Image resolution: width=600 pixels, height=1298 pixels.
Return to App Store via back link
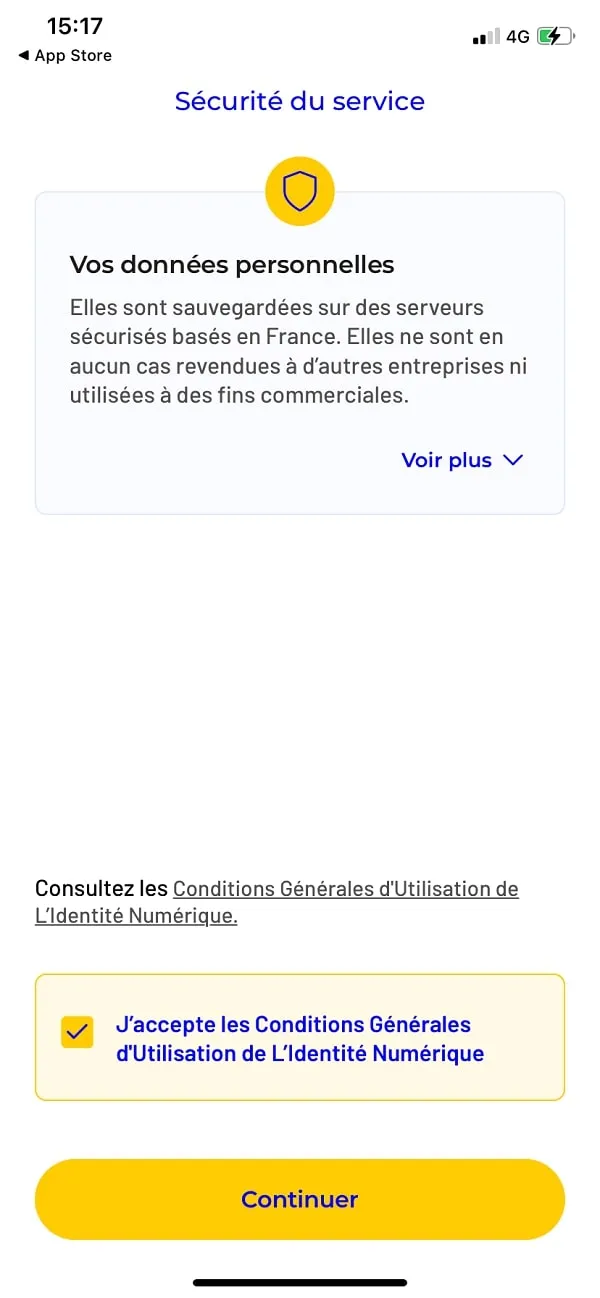pos(65,56)
